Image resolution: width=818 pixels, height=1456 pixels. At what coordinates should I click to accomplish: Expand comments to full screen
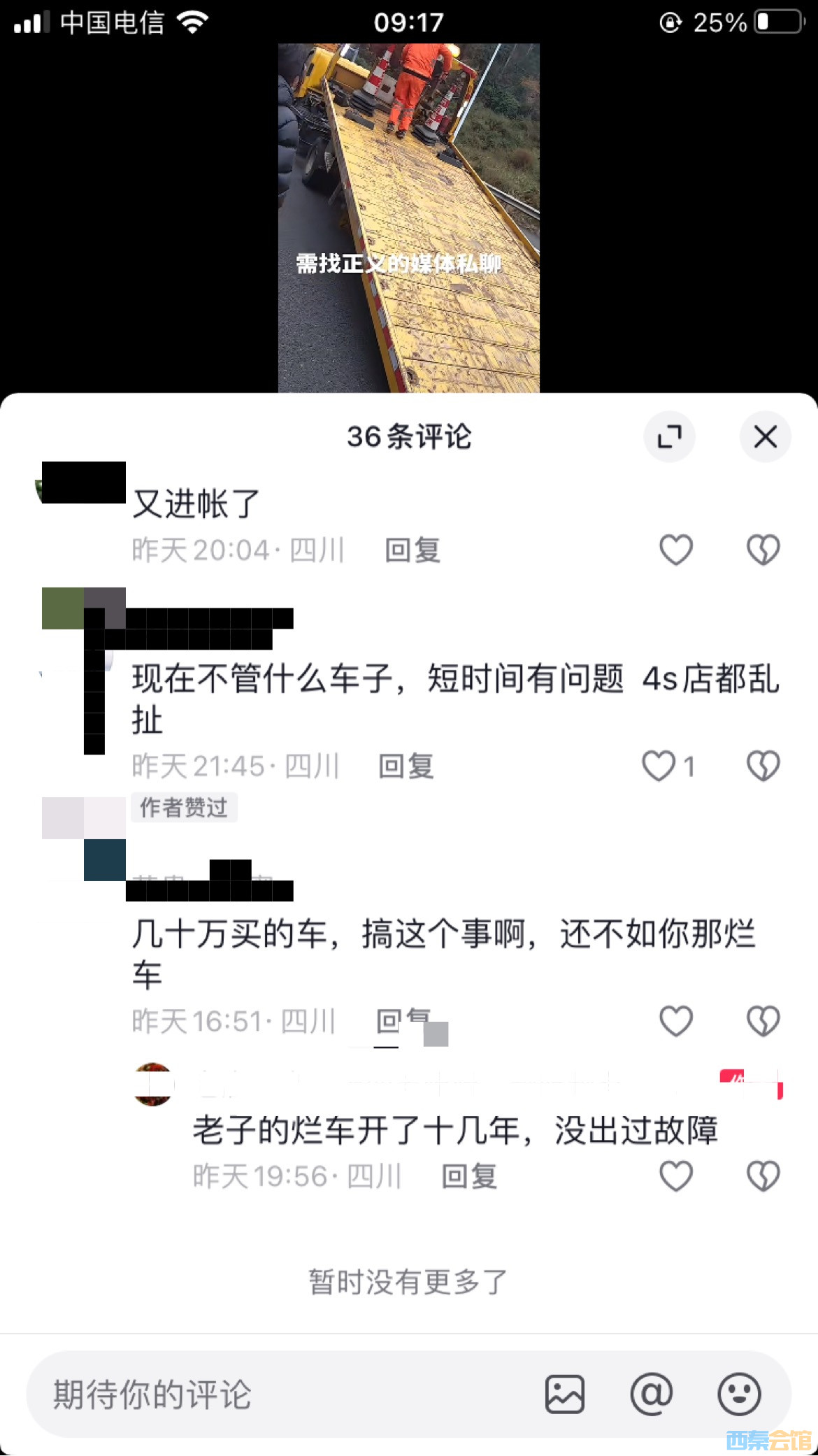coord(669,437)
